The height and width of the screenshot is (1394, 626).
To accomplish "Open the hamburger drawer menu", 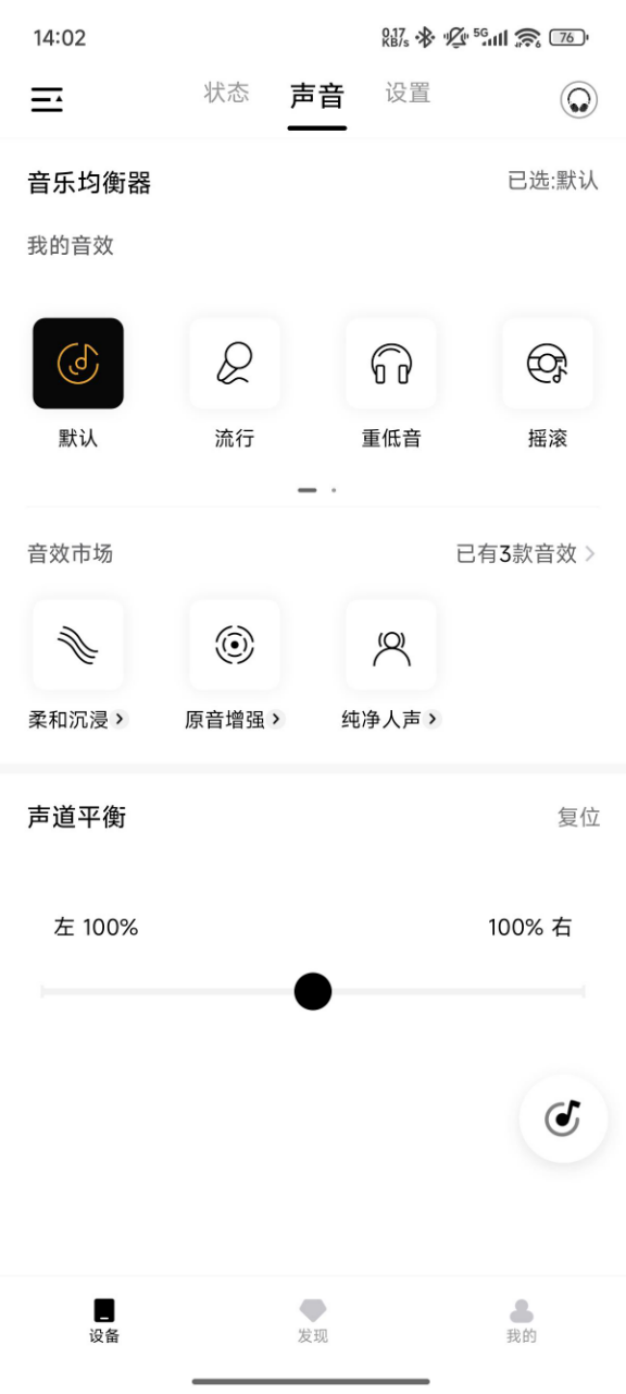I will pos(46,99).
